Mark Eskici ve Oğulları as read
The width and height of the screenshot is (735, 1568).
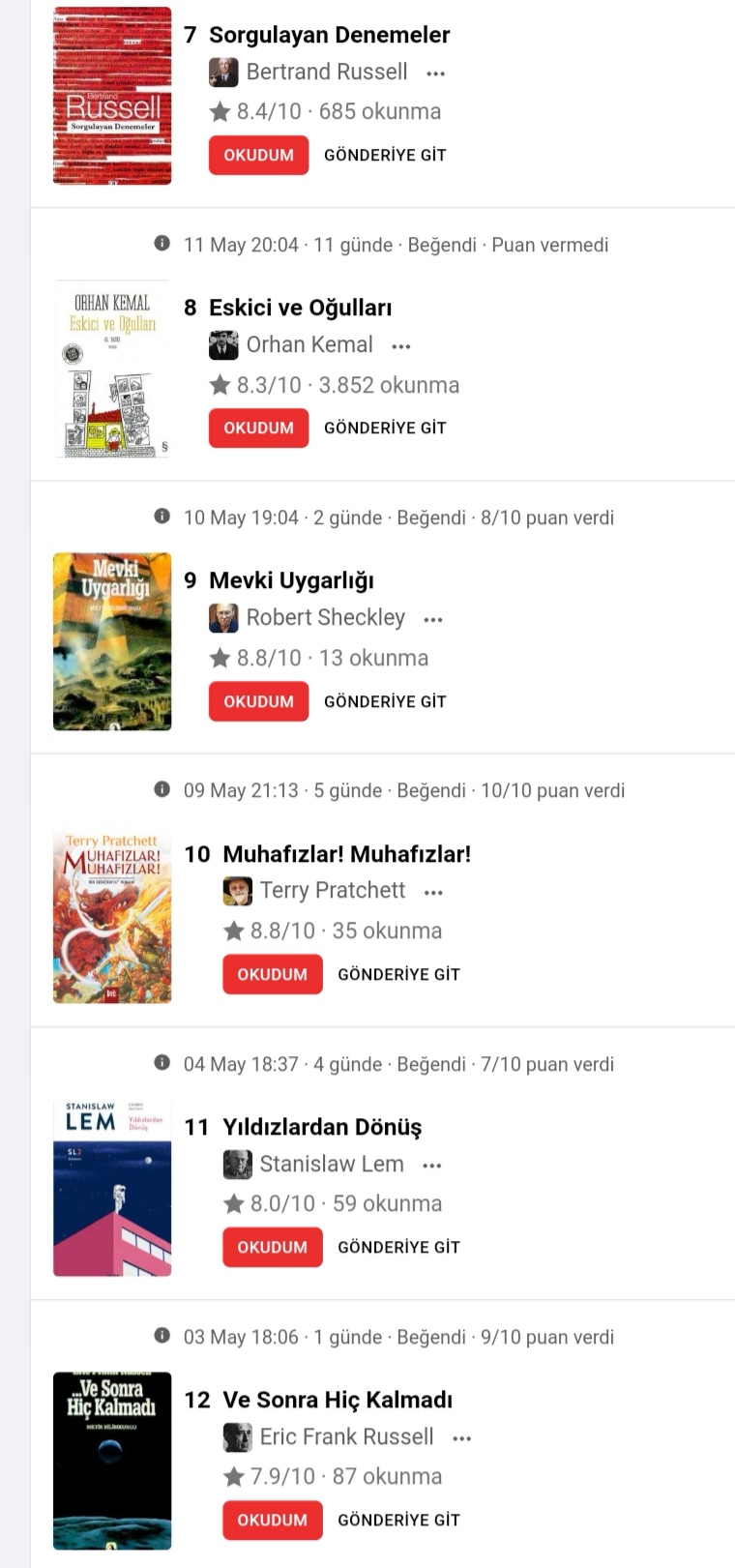pos(258,428)
